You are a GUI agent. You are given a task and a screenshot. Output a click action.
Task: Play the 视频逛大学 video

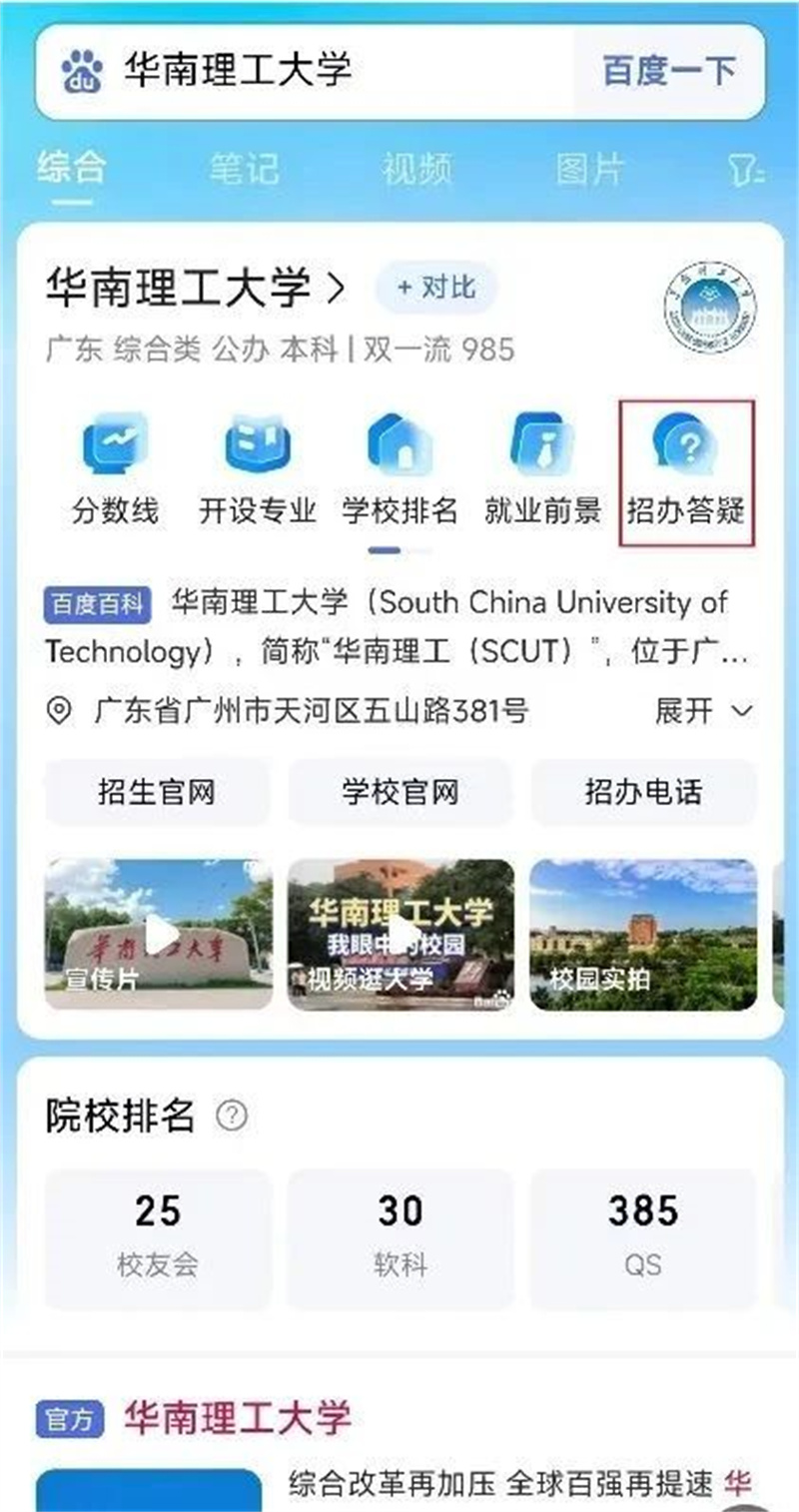point(400,934)
